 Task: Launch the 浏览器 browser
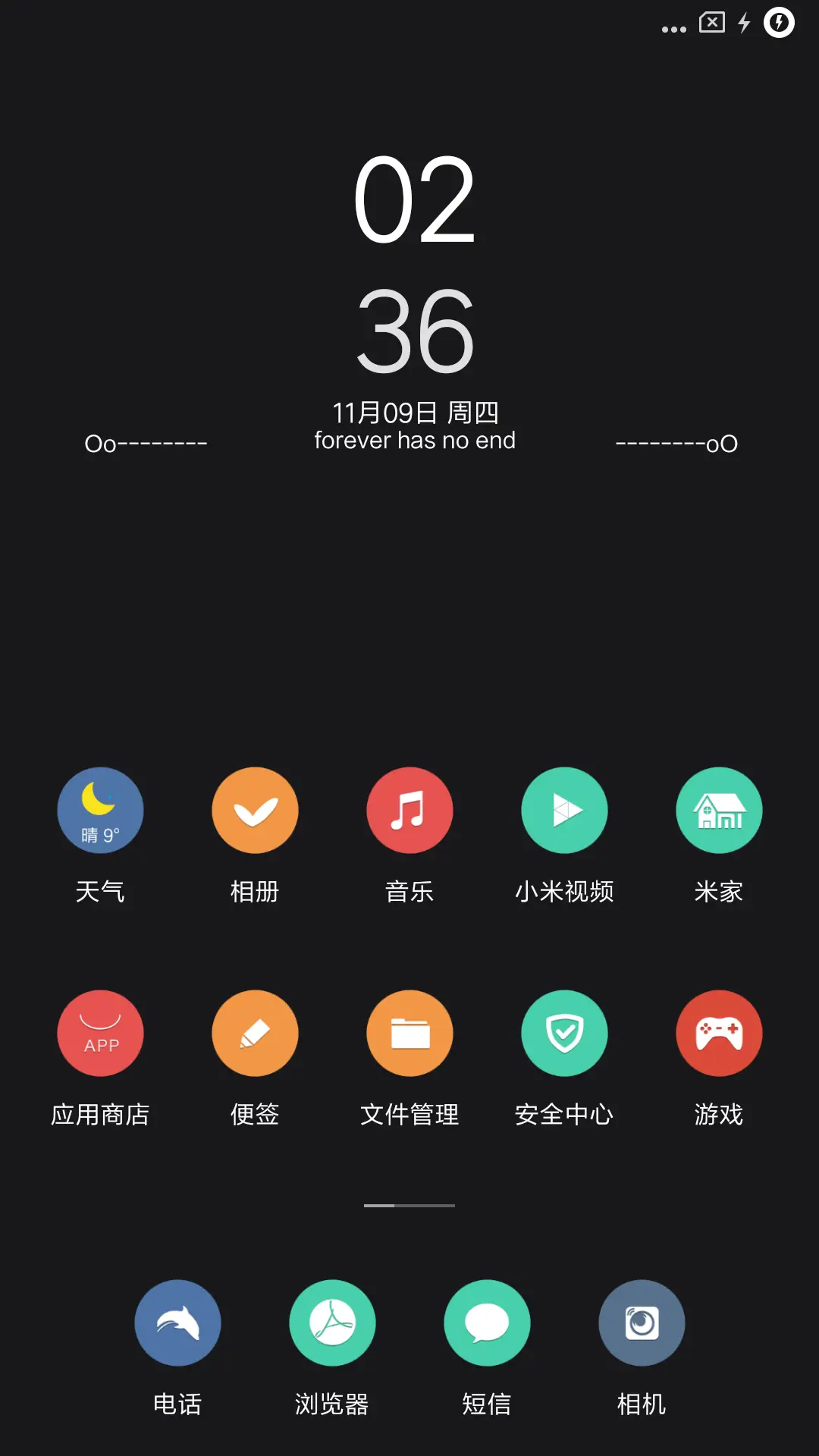(x=332, y=1323)
